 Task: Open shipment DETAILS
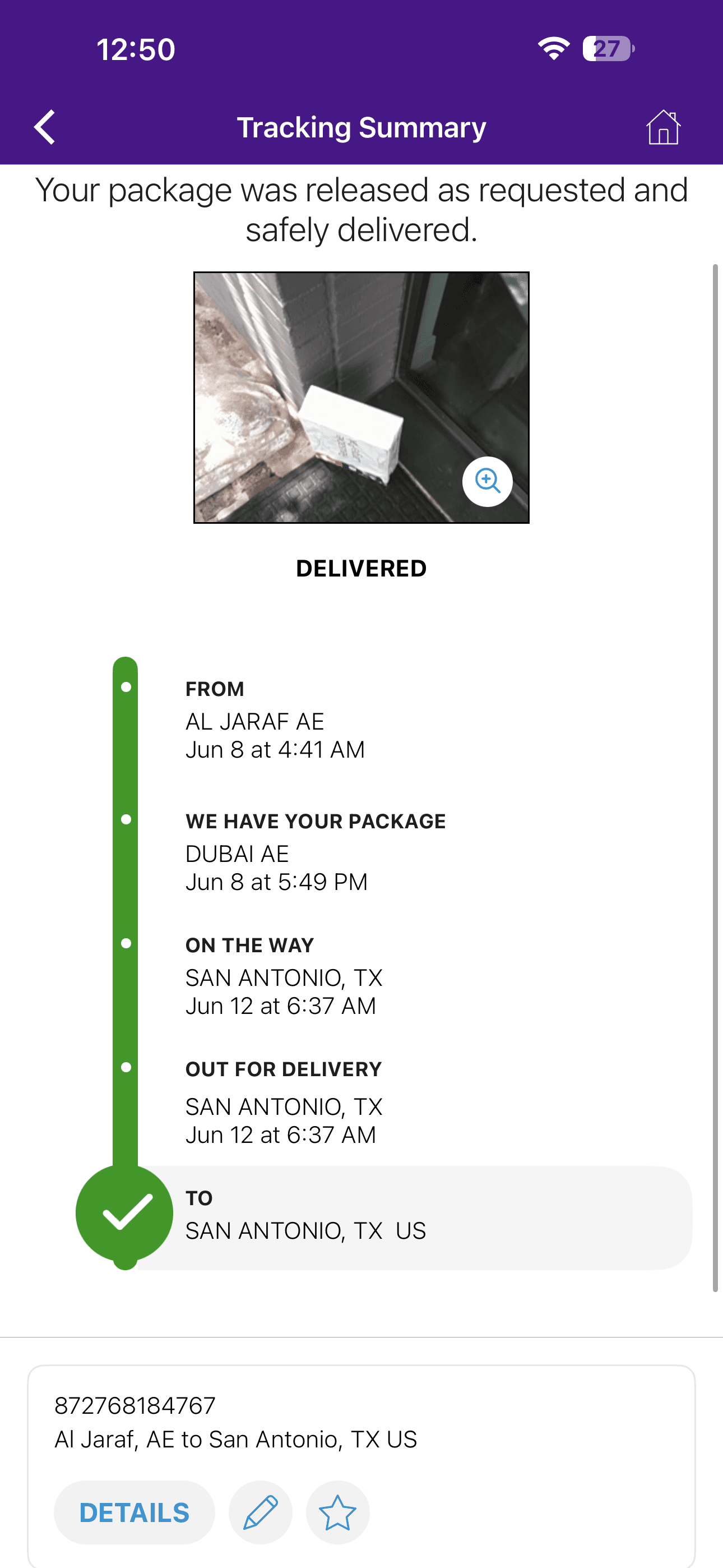[x=135, y=1512]
